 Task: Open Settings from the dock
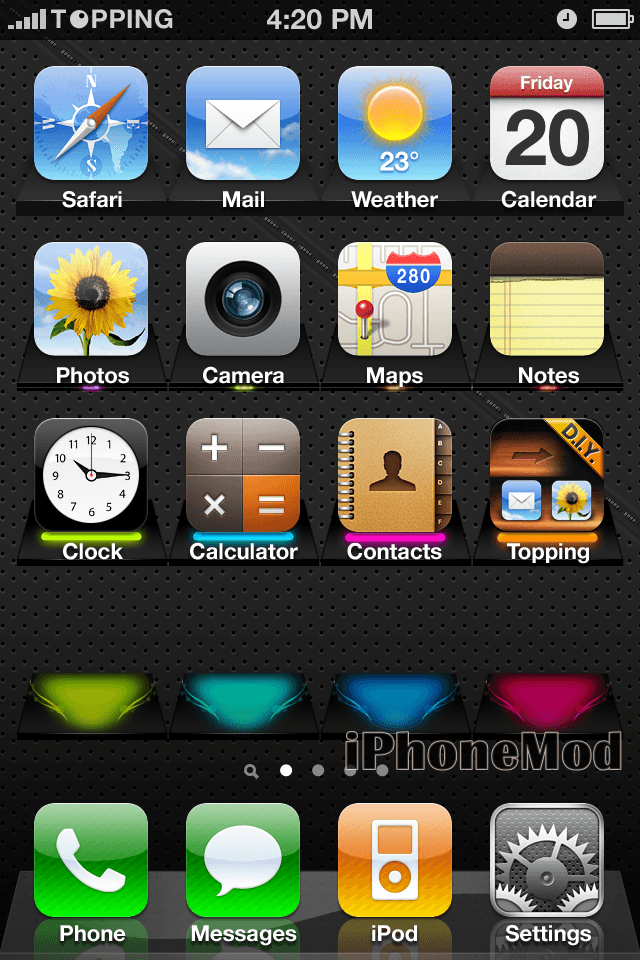pyautogui.click(x=547, y=860)
